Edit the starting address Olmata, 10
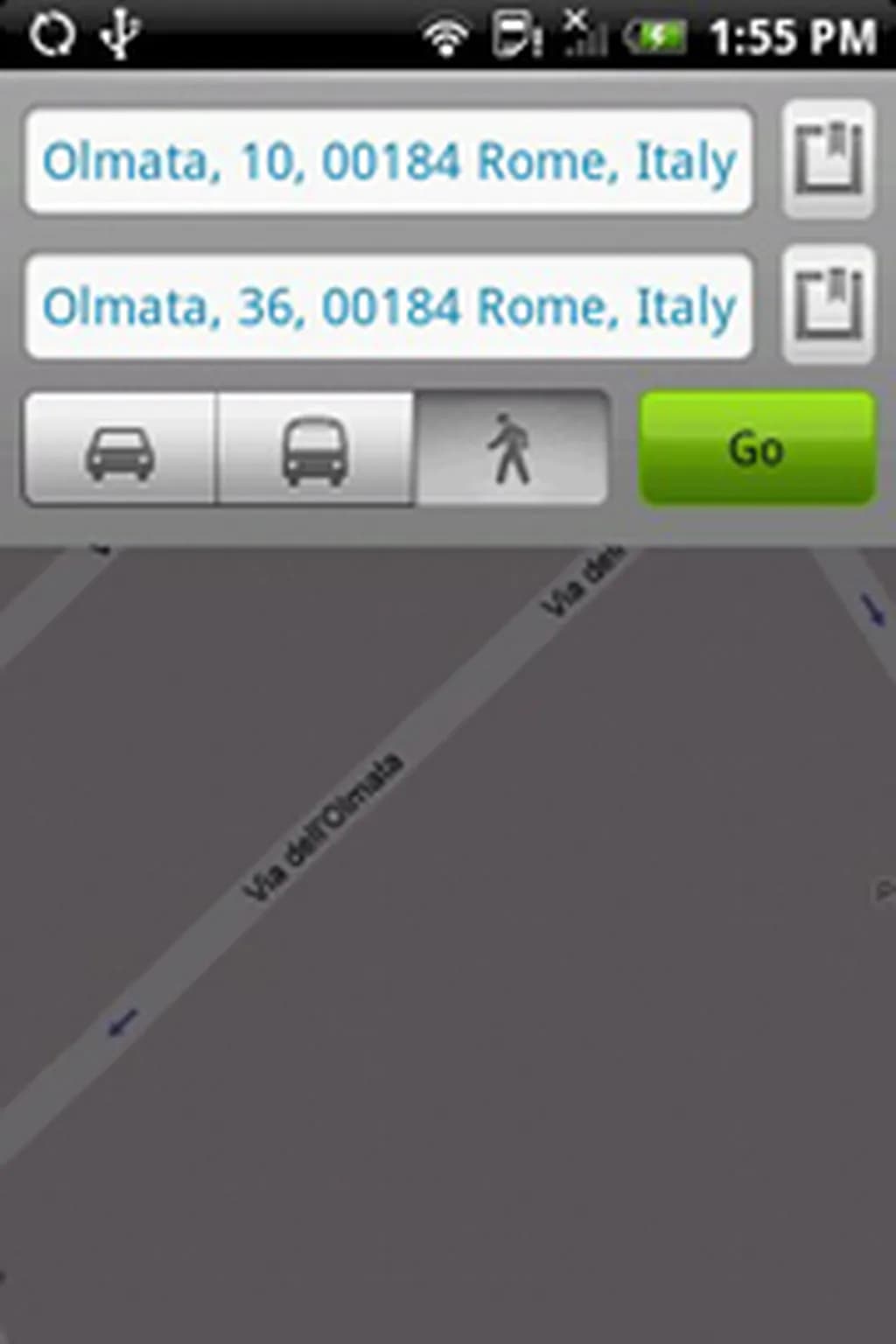This screenshot has width=896, height=1344. coord(388,162)
